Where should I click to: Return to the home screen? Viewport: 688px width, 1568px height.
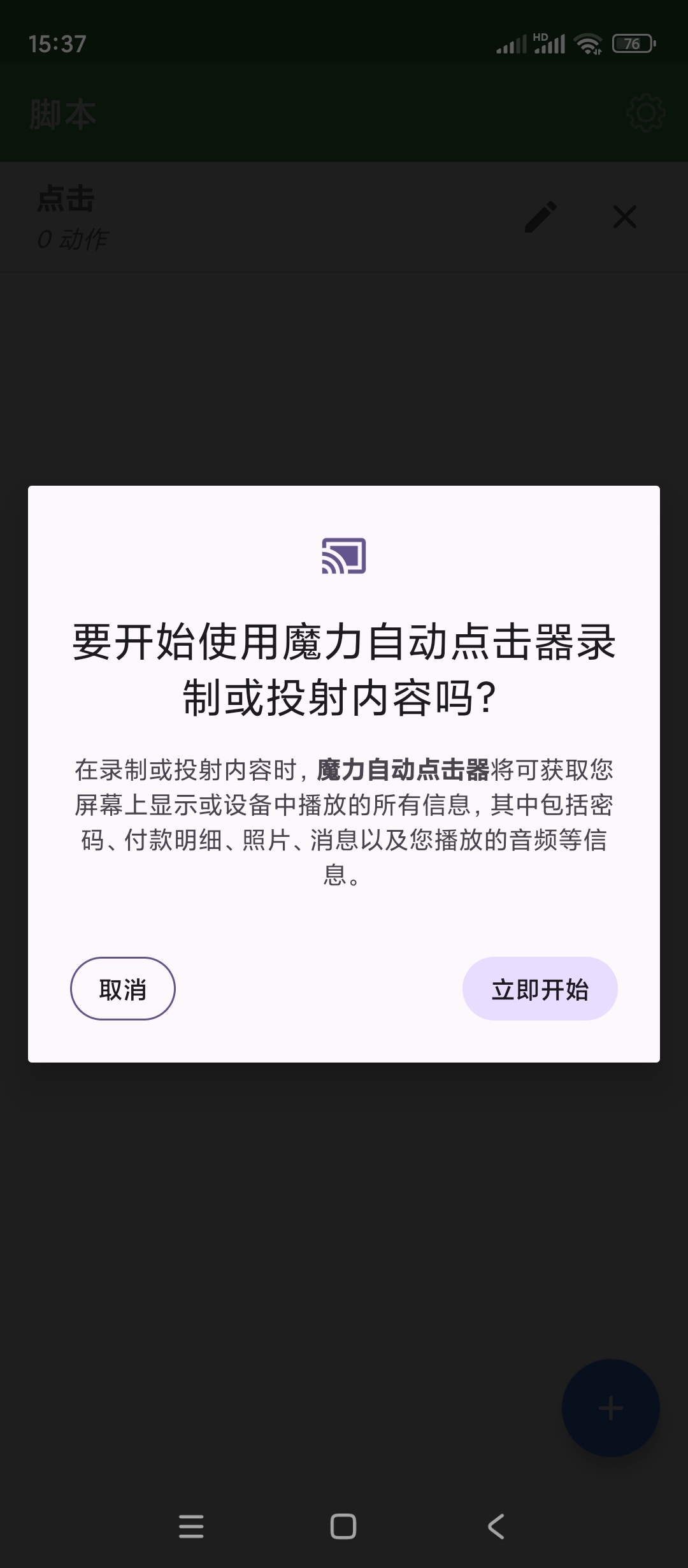pyautogui.click(x=343, y=1526)
